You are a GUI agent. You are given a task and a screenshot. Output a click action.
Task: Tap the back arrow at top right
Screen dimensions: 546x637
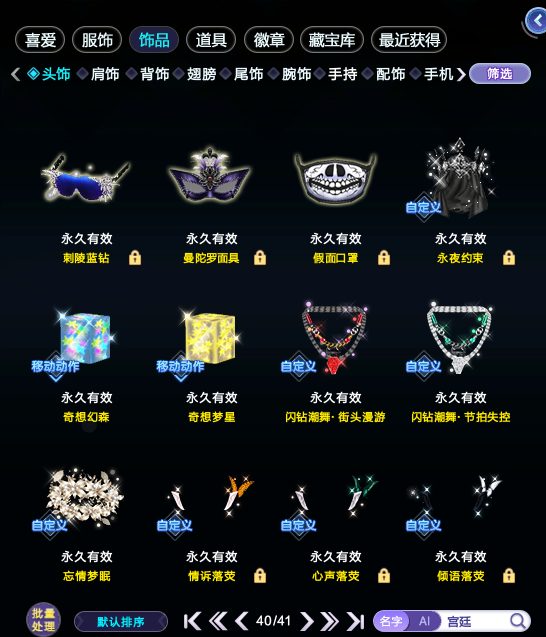pyautogui.click(x=536, y=21)
